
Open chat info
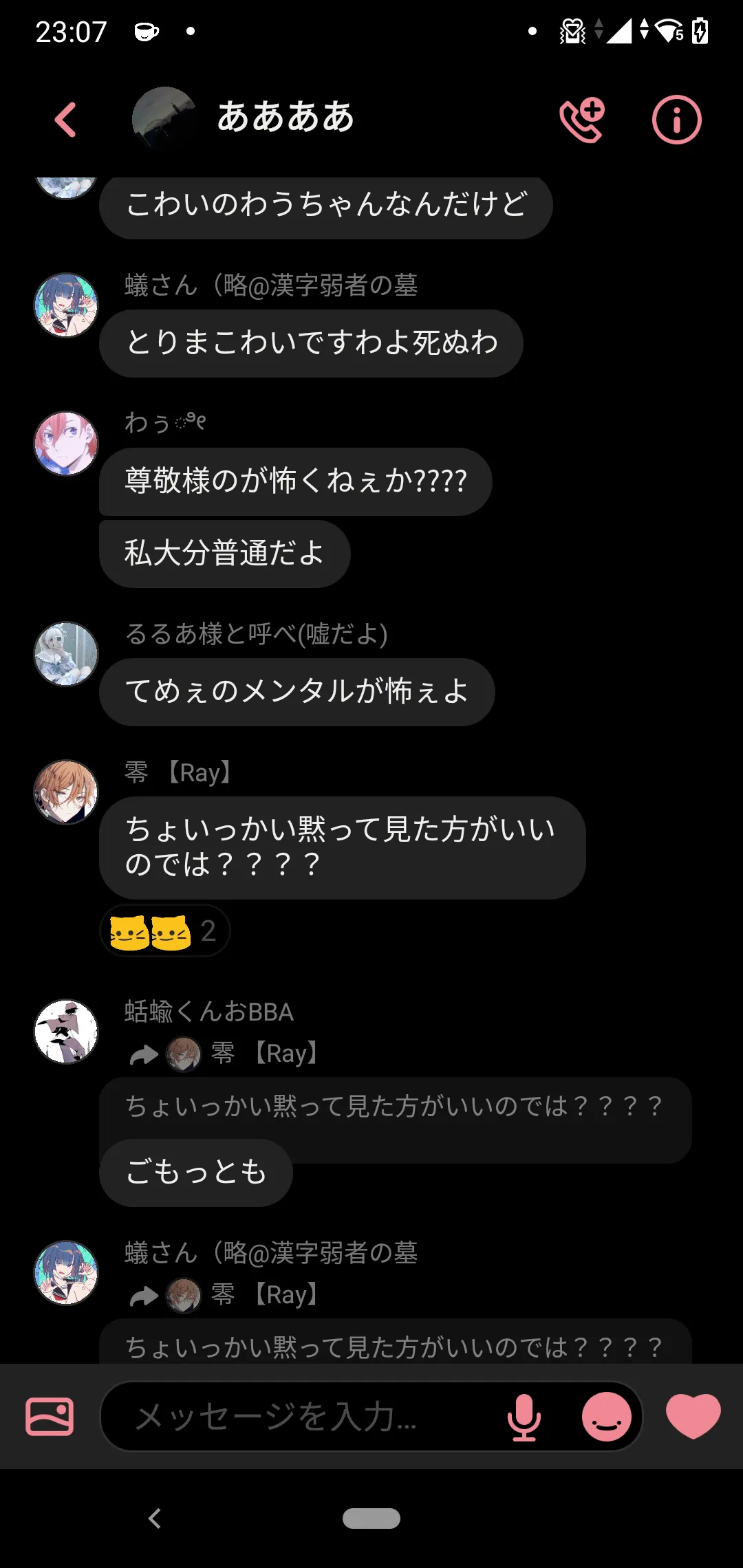point(676,120)
